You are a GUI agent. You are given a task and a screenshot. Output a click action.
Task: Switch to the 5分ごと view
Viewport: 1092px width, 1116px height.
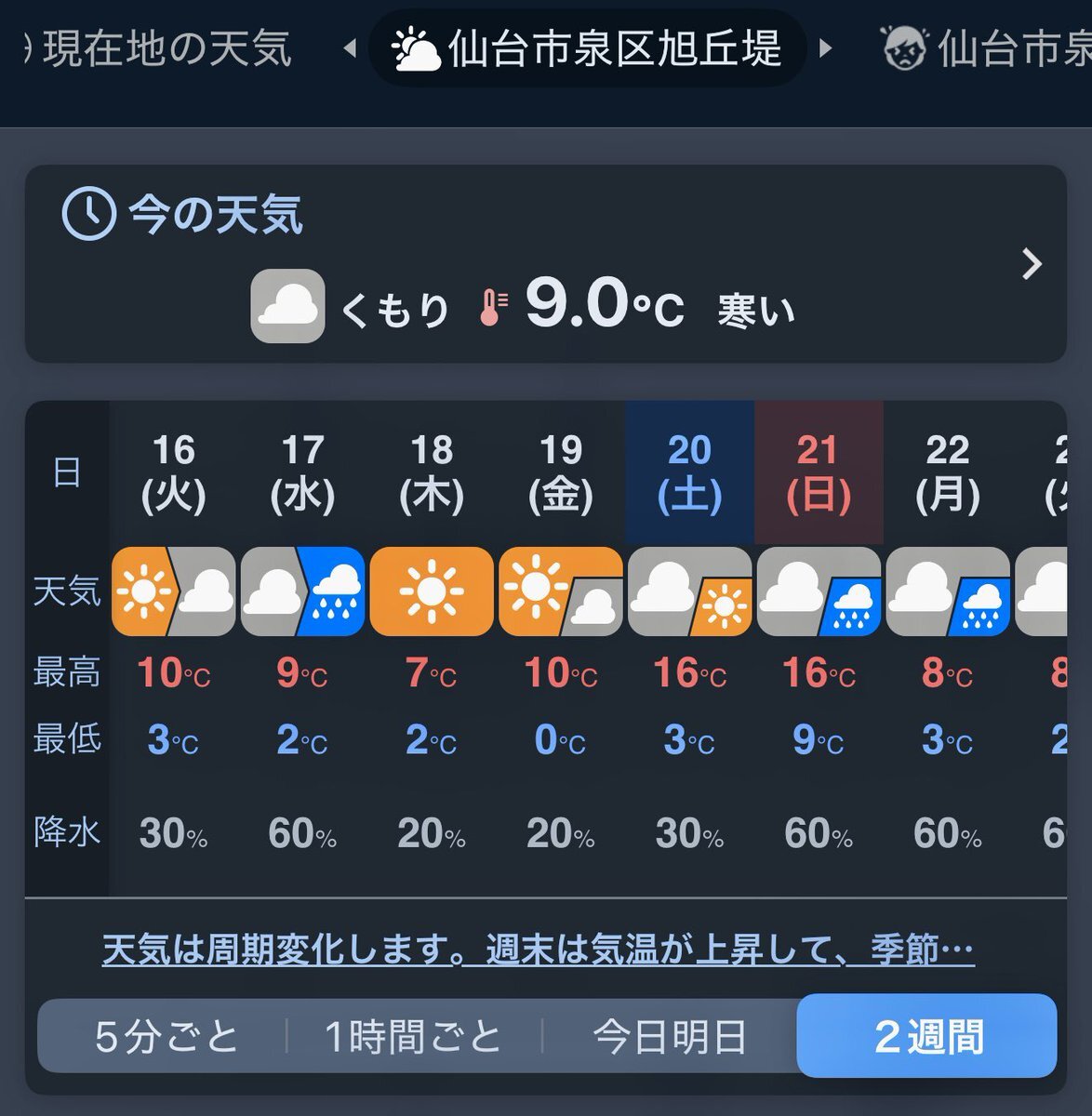pyautogui.click(x=166, y=1036)
